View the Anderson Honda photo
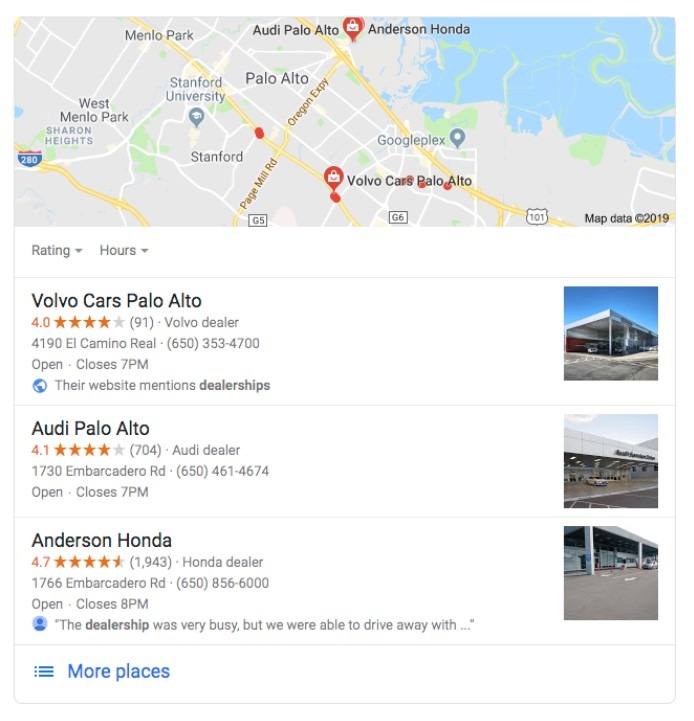The width and height of the screenshot is (694, 721). [610, 573]
